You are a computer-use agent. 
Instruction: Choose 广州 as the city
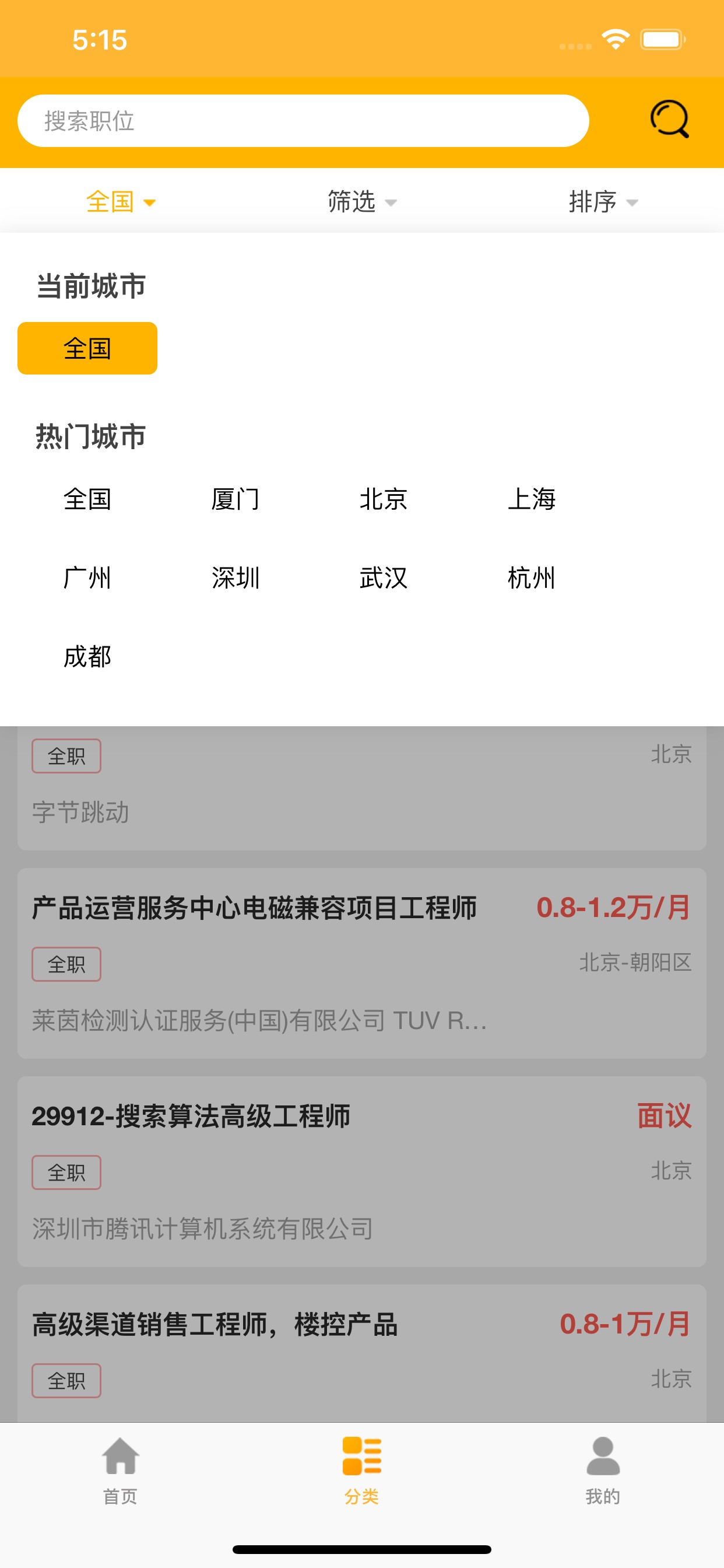[87, 577]
